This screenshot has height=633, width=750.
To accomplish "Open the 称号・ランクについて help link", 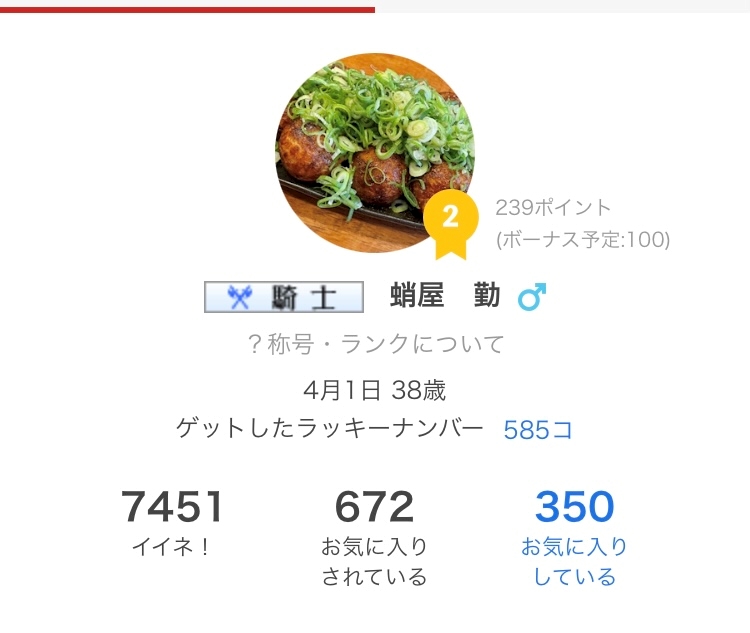I will [x=375, y=344].
